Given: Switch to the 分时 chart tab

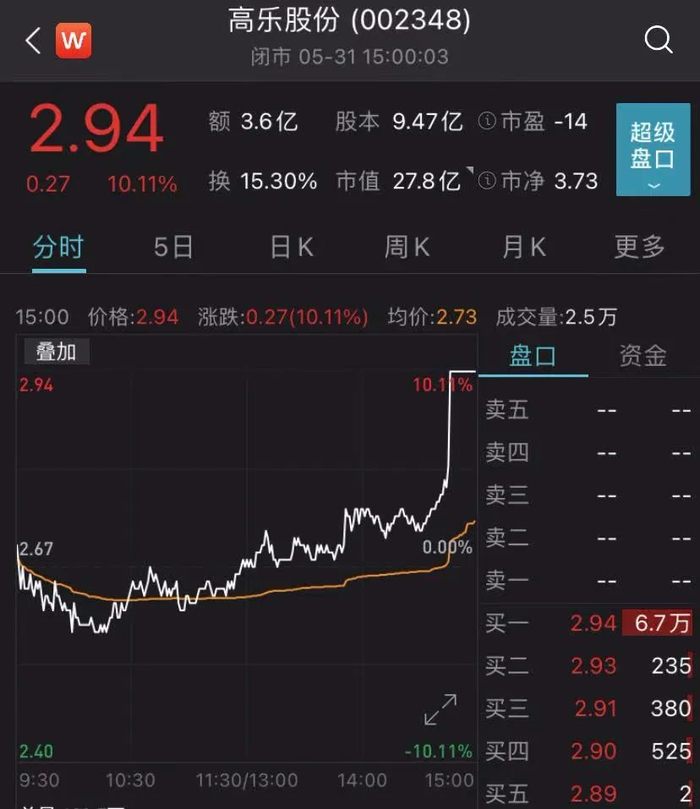Looking at the screenshot, I should click(x=58, y=247).
